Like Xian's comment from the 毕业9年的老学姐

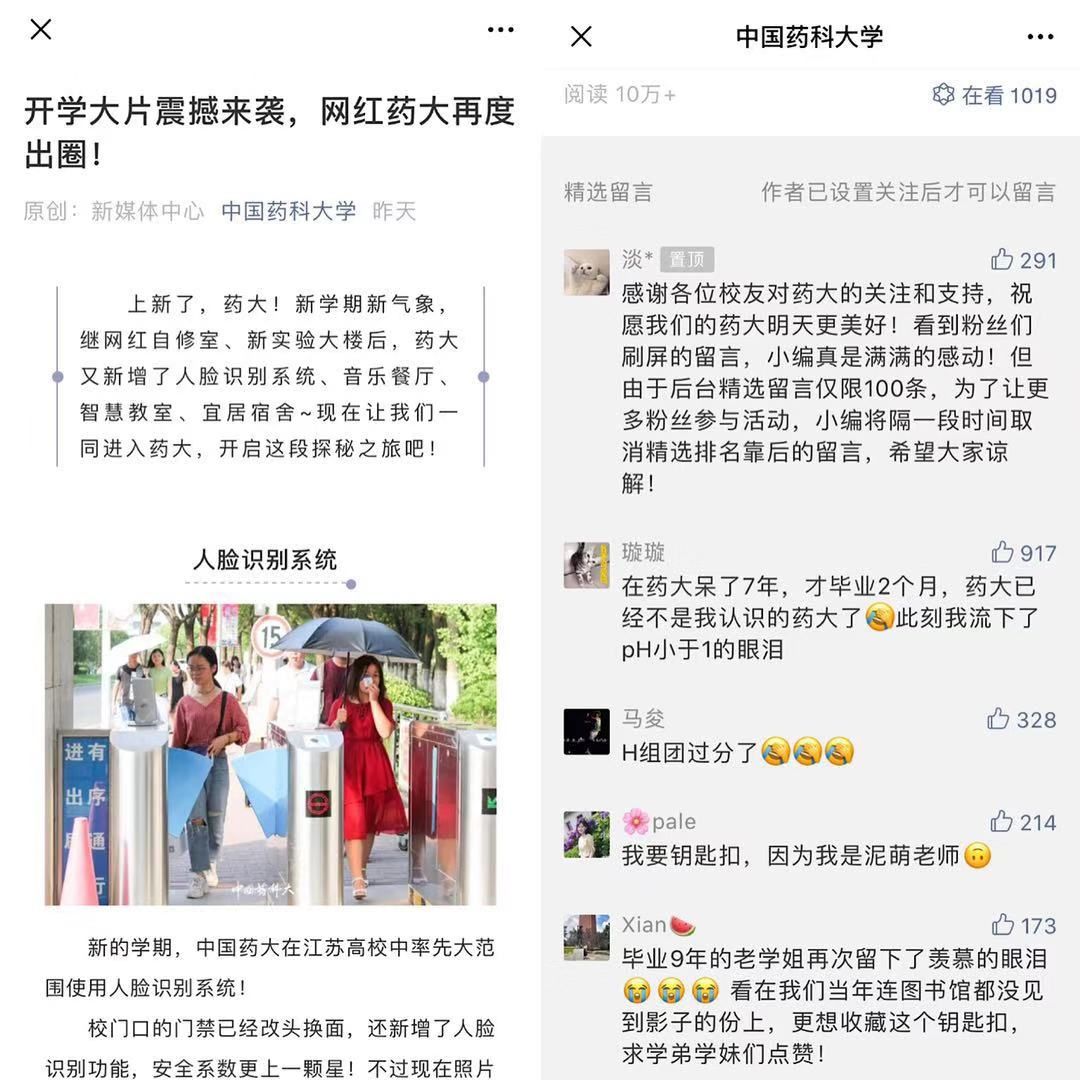1003,925
